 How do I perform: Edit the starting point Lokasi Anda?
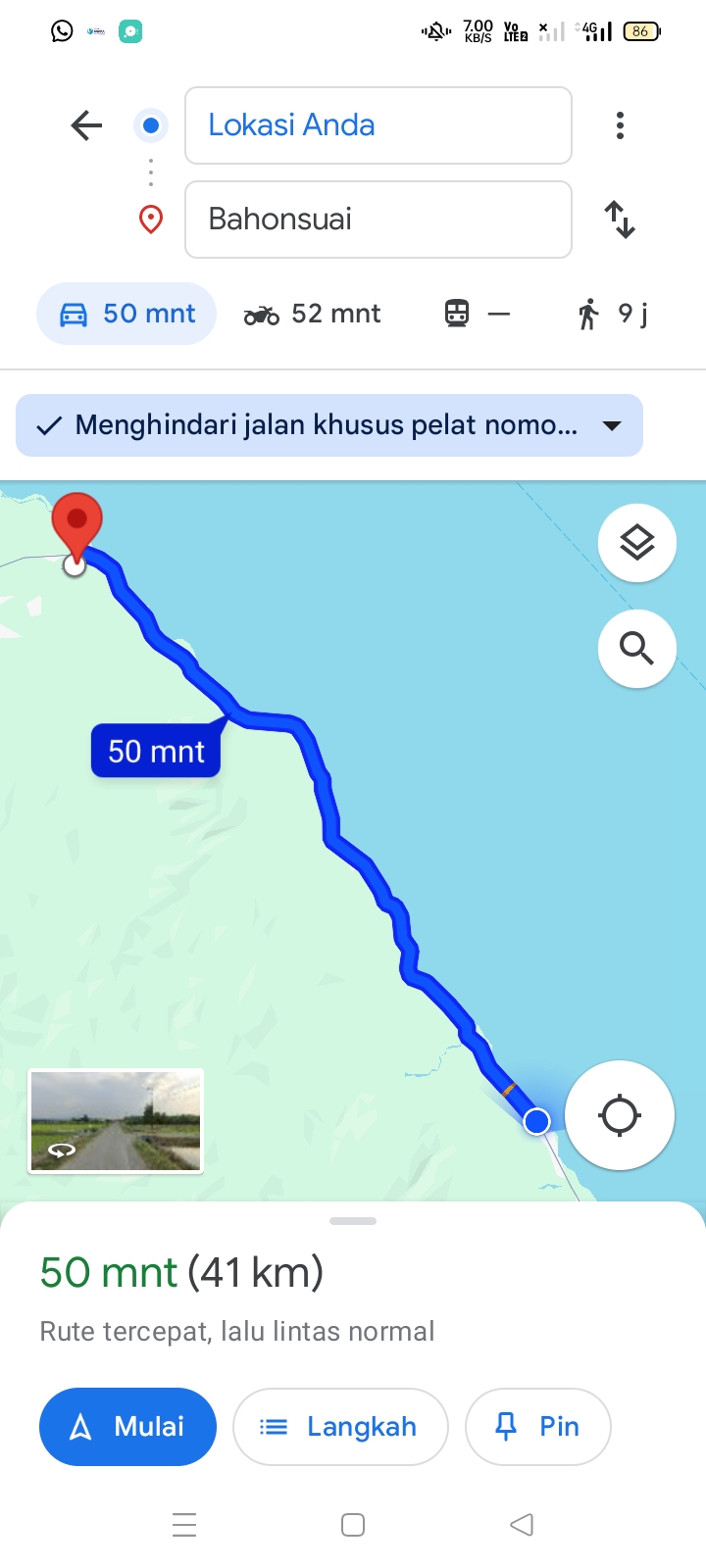378,125
